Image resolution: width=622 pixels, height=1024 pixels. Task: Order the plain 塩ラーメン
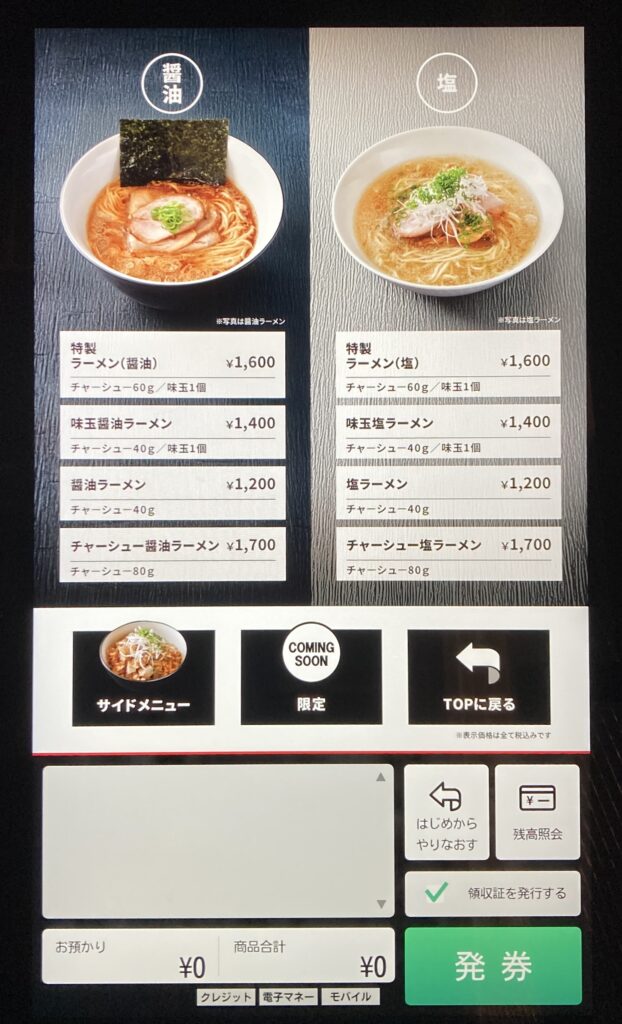click(448, 493)
